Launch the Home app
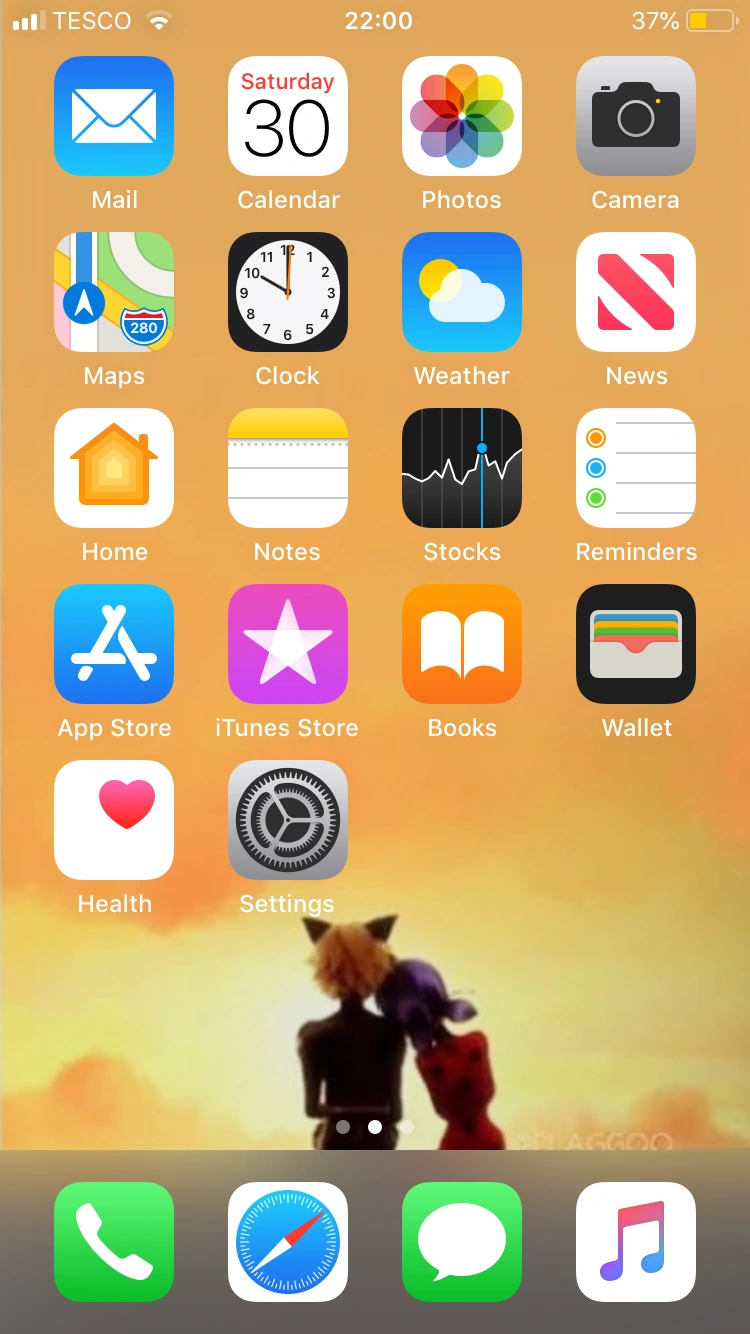The width and height of the screenshot is (750, 1334). pos(114,468)
